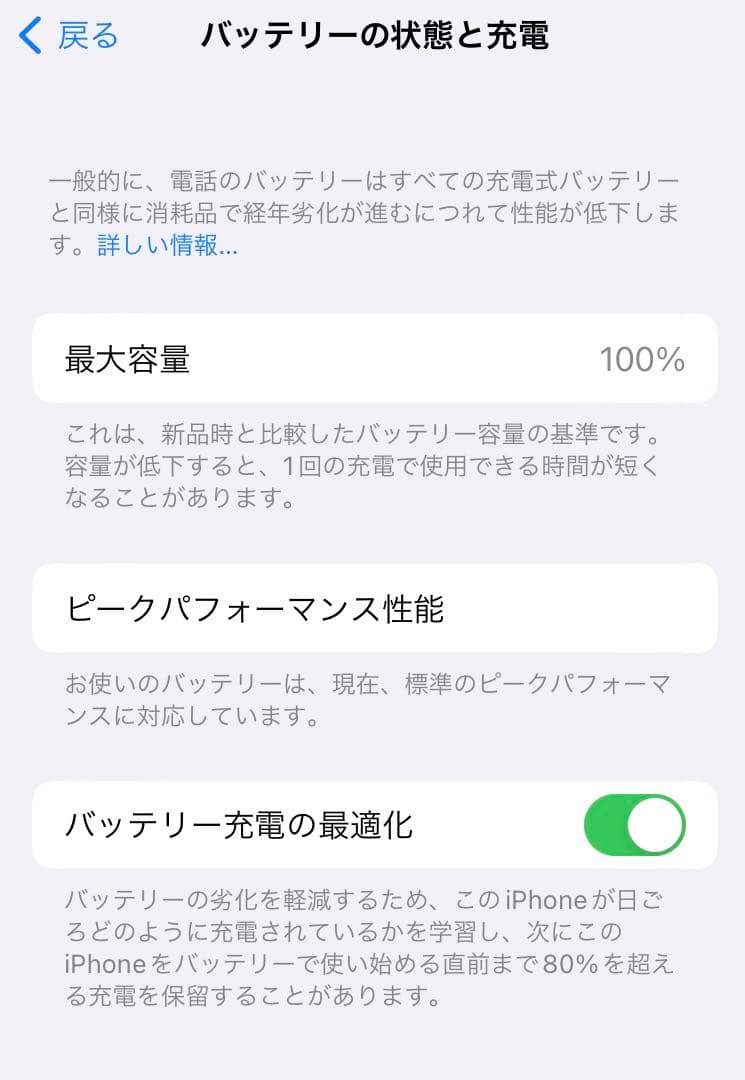Tap the optimized charging explanation text

click(x=372, y=945)
